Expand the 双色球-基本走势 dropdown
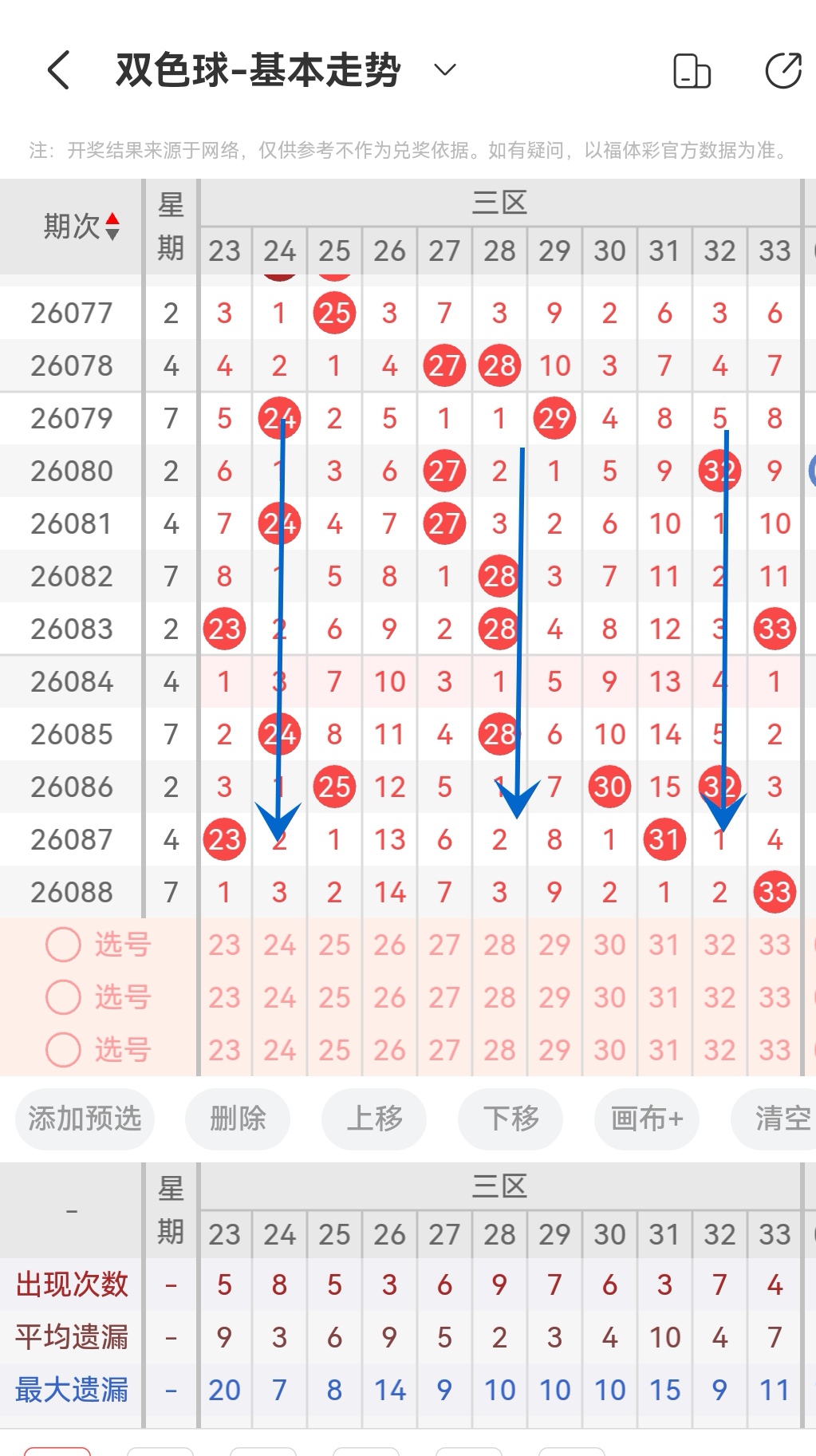 point(445,69)
